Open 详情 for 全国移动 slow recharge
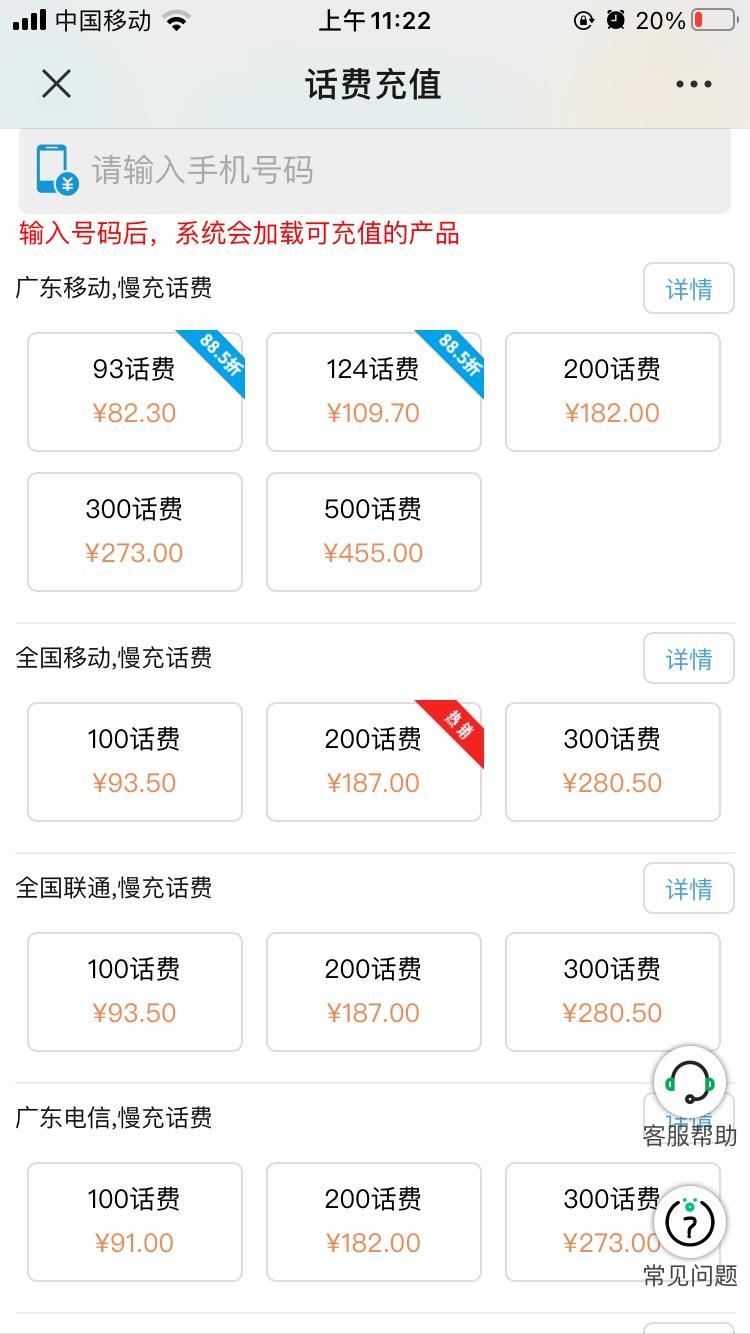Viewport: 750px width, 1334px height. 688,658
